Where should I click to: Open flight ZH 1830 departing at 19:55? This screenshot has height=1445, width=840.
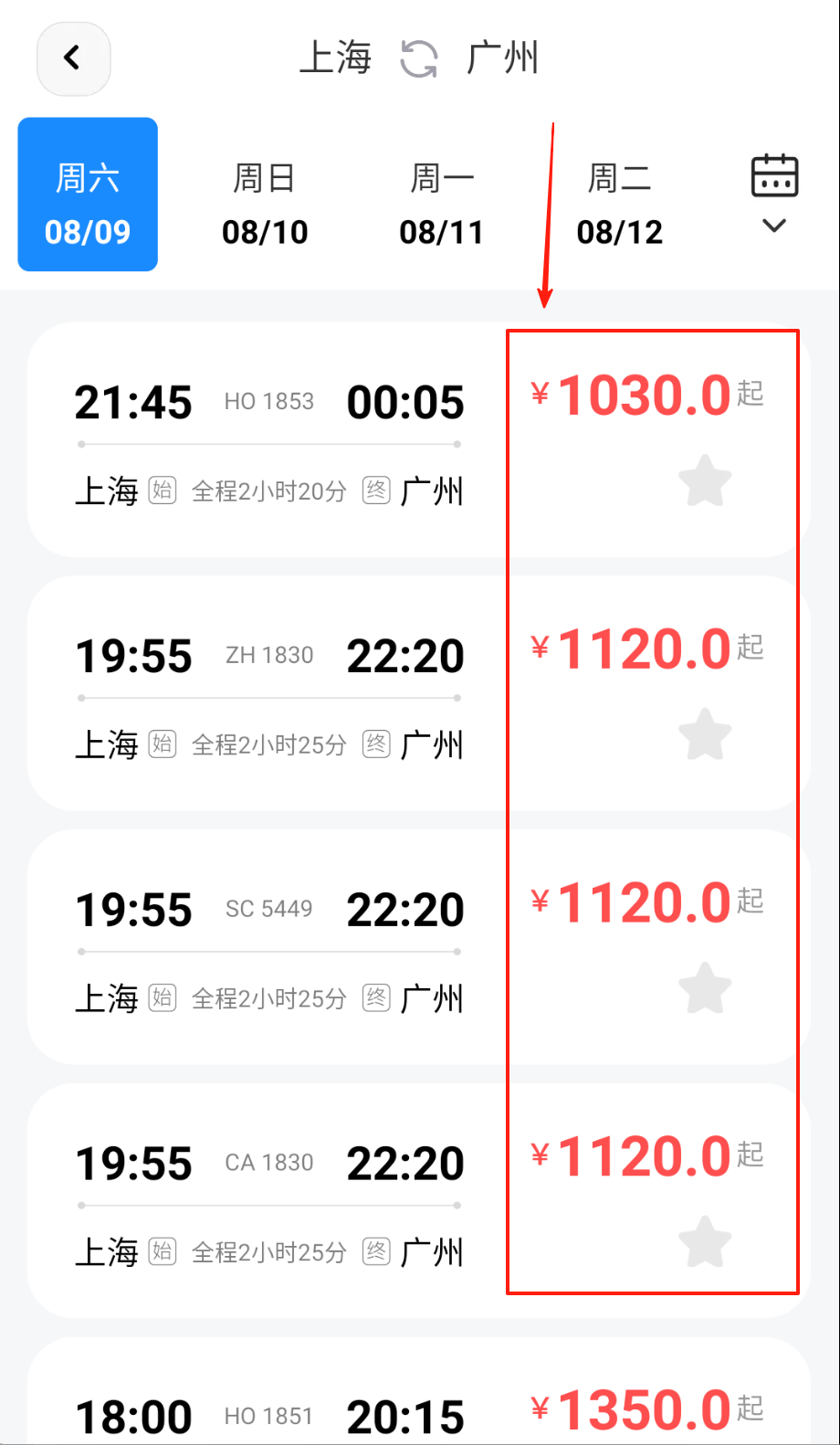(x=269, y=693)
